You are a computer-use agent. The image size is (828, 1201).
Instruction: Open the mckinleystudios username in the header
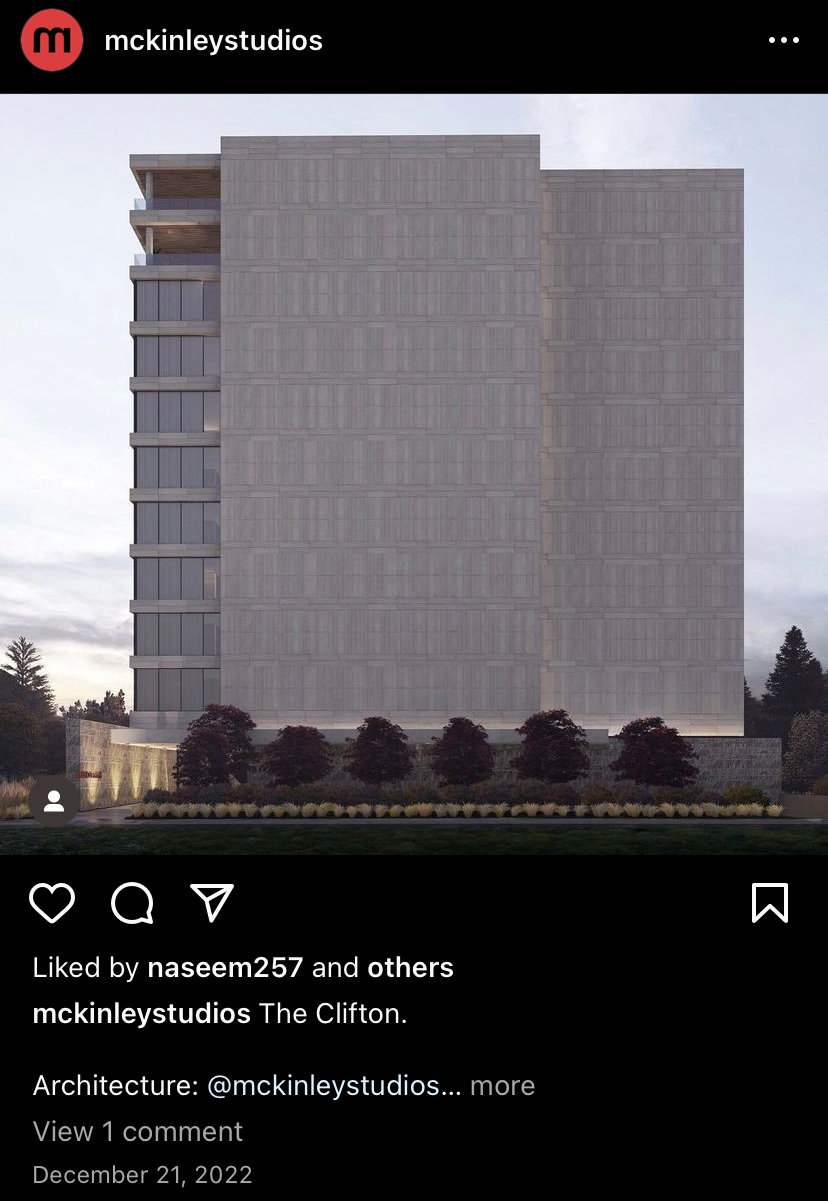tap(213, 41)
